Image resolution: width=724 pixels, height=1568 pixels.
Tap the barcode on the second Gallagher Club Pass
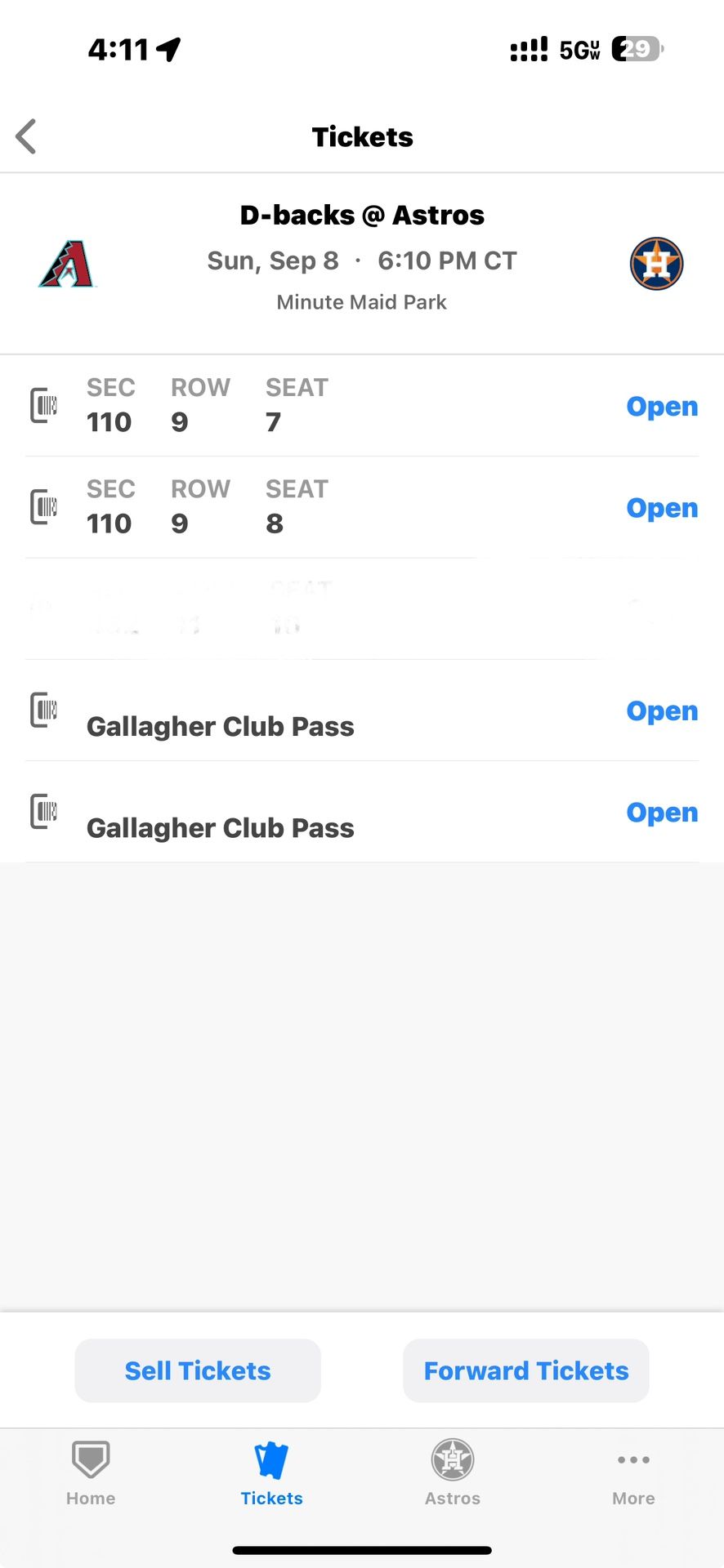click(43, 813)
